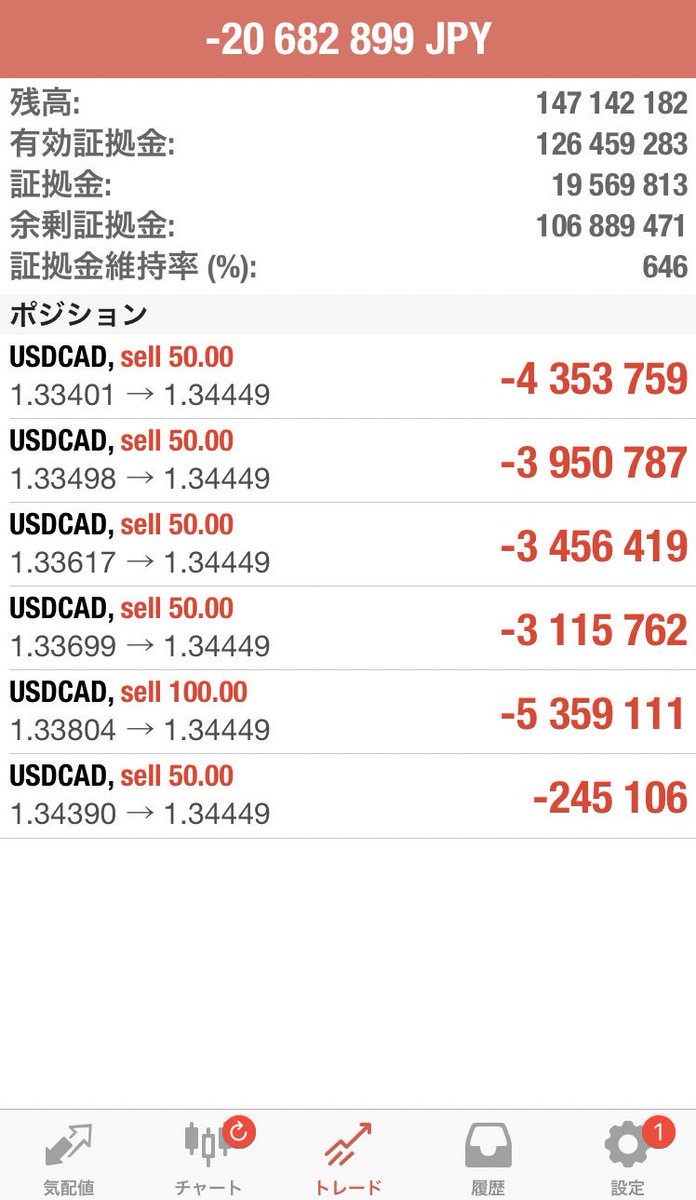
Task: Choose the USDCAD position opened at 1.34390
Action: pyautogui.click(x=348, y=797)
